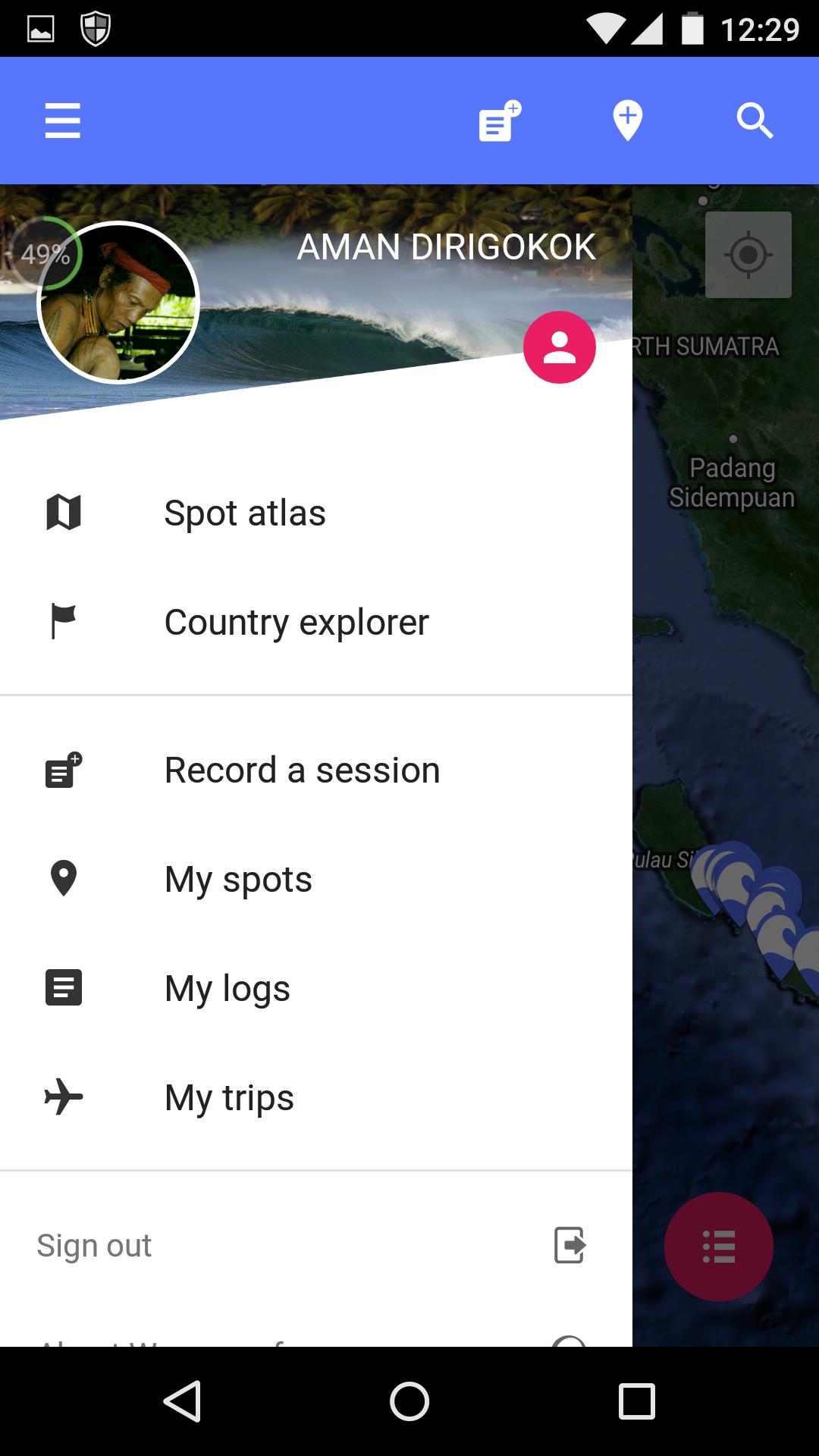
Task: Tap the add session log toolbar icon
Action: coord(499,121)
